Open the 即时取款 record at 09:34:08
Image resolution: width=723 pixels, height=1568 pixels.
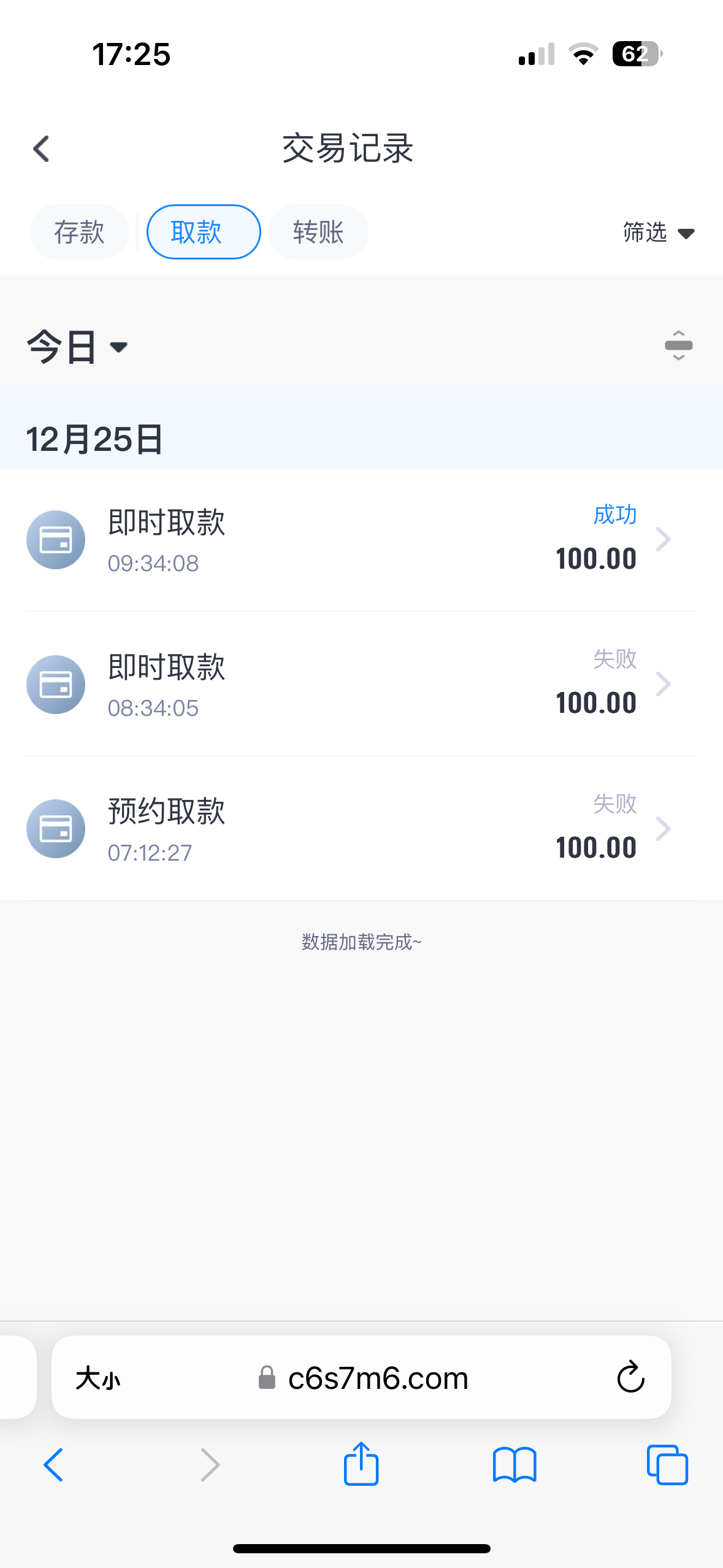click(361, 540)
